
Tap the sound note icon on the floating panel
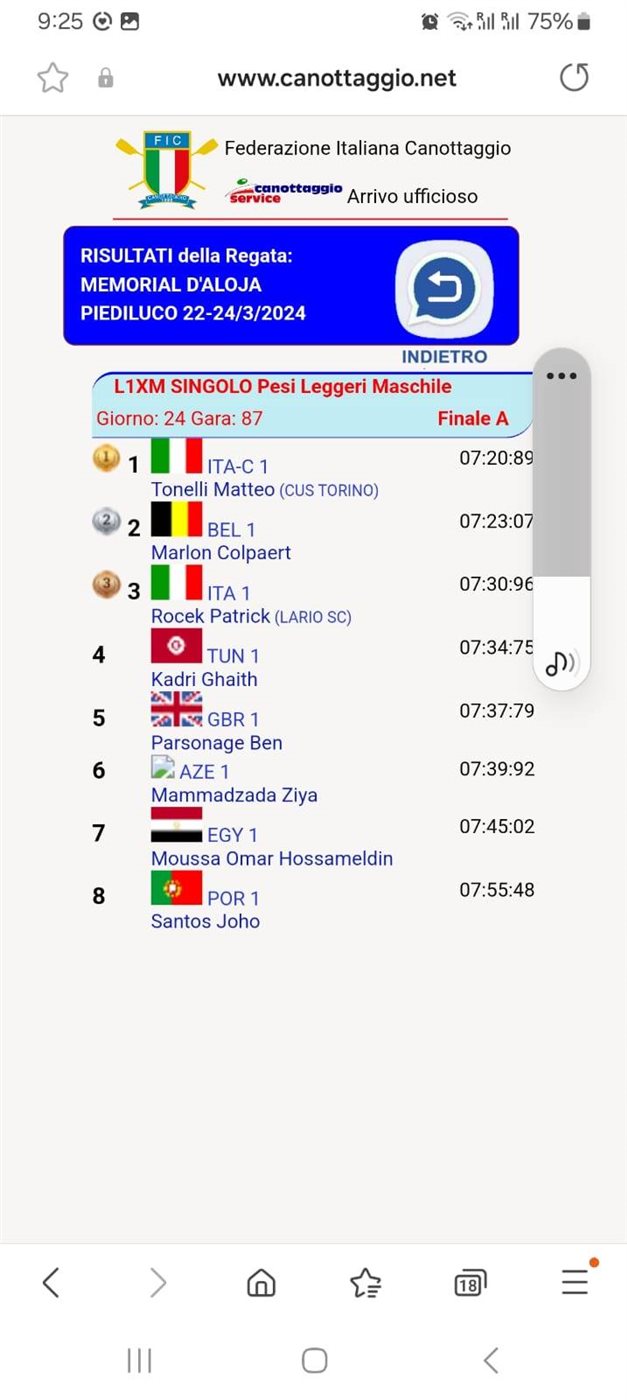[561, 661]
